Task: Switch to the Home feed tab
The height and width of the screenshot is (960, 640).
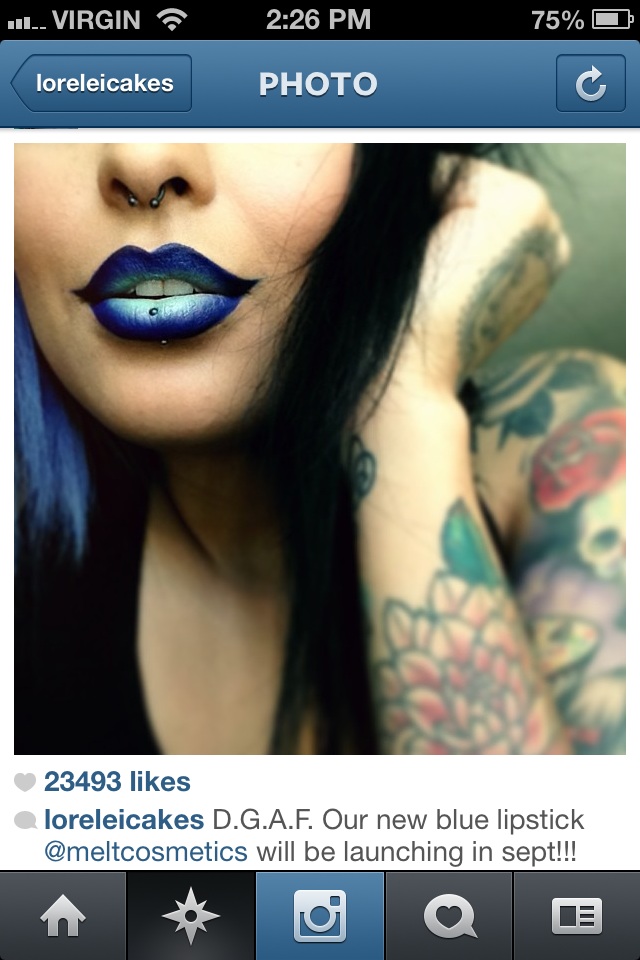Action: 64,916
